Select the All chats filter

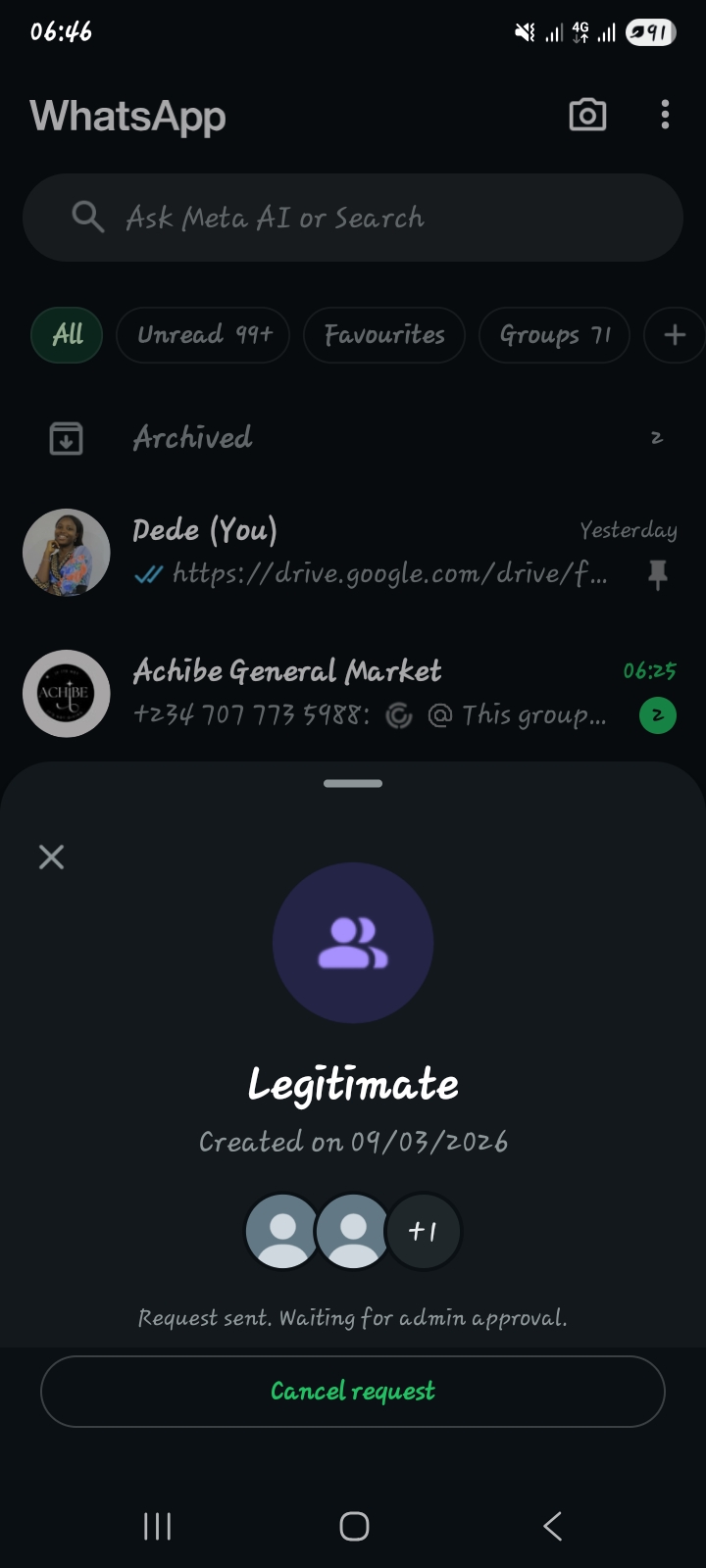(x=67, y=335)
